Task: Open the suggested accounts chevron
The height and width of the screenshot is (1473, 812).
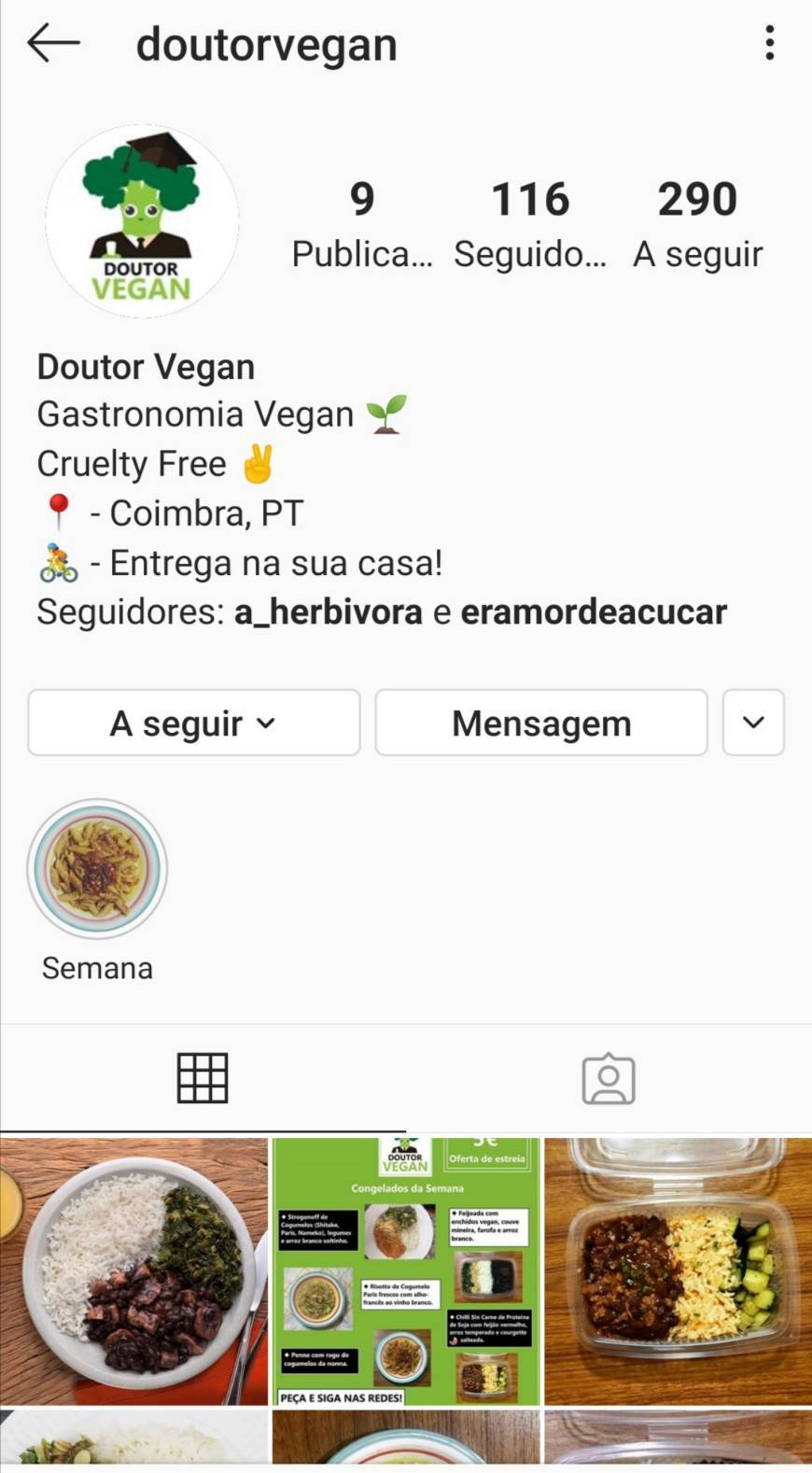Action: (x=752, y=722)
